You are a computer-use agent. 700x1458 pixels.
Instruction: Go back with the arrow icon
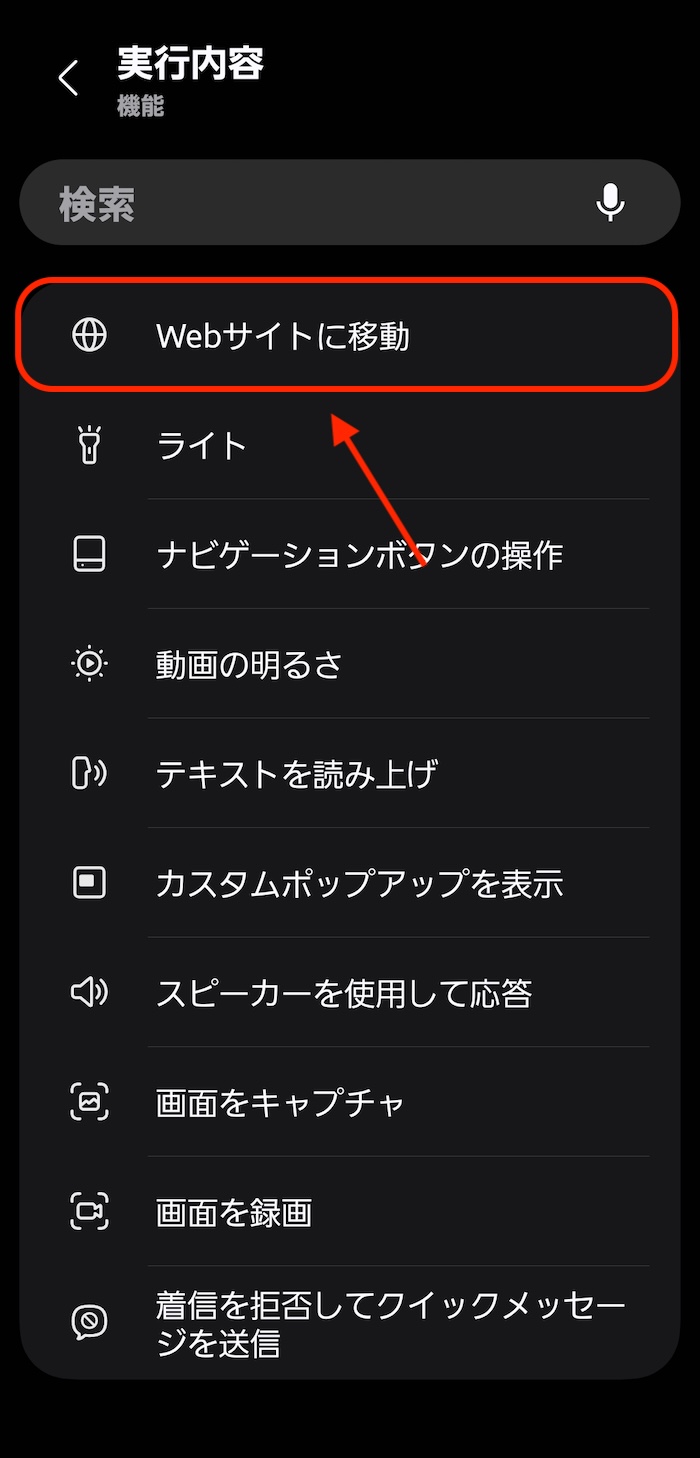coord(68,78)
